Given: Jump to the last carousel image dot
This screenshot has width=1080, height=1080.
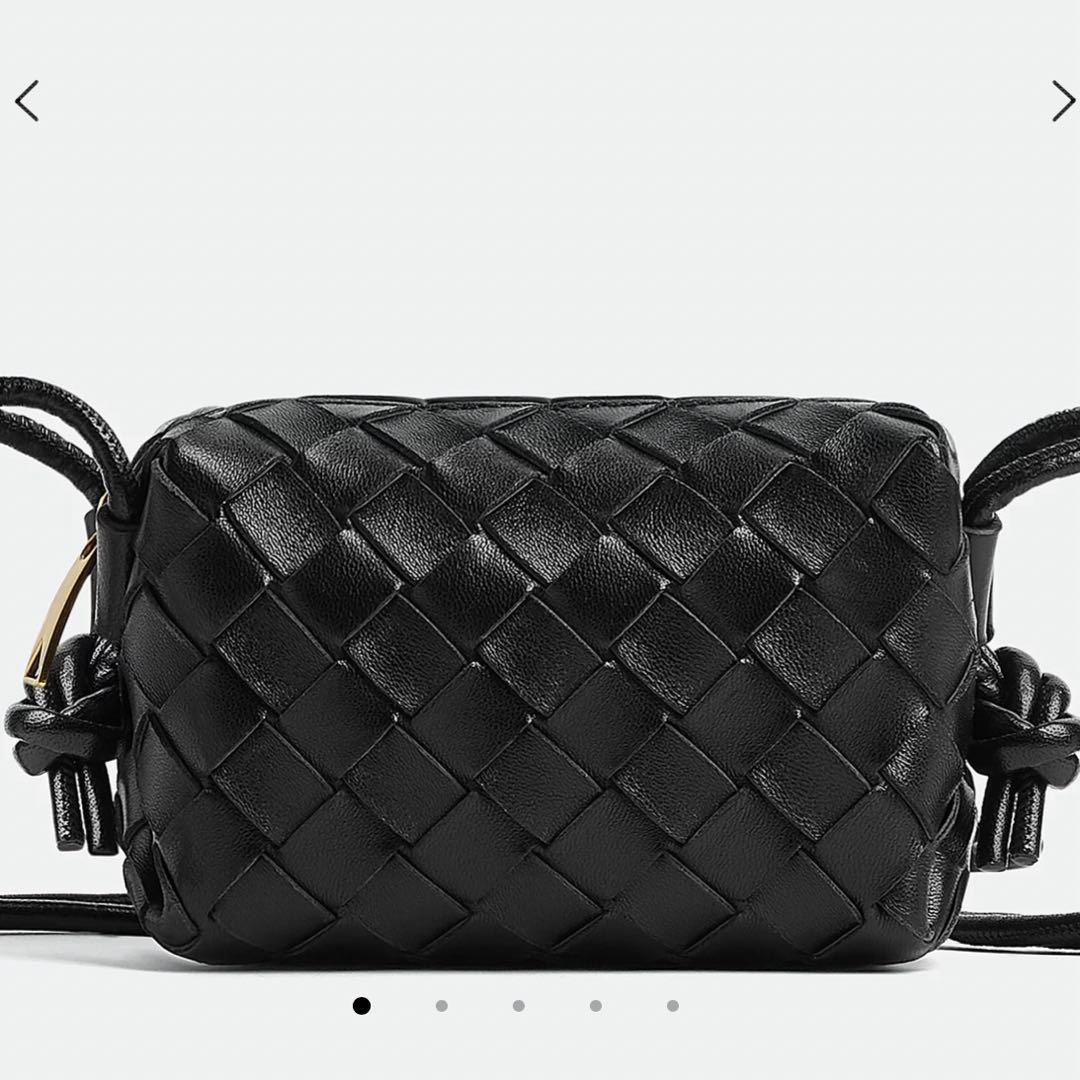Looking at the screenshot, I should pos(672,1006).
